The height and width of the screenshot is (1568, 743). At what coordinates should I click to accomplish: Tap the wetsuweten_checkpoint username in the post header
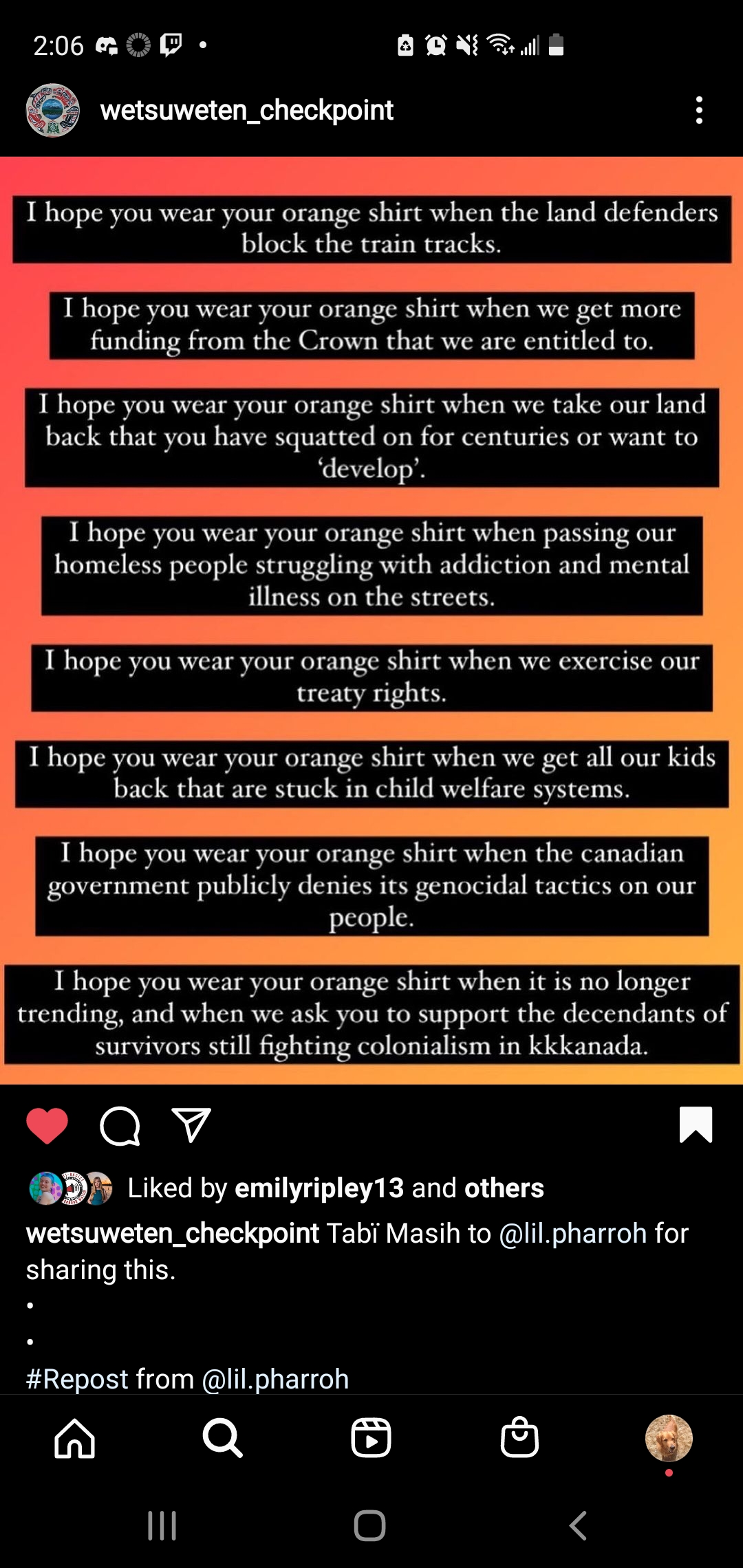tap(246, 110)
